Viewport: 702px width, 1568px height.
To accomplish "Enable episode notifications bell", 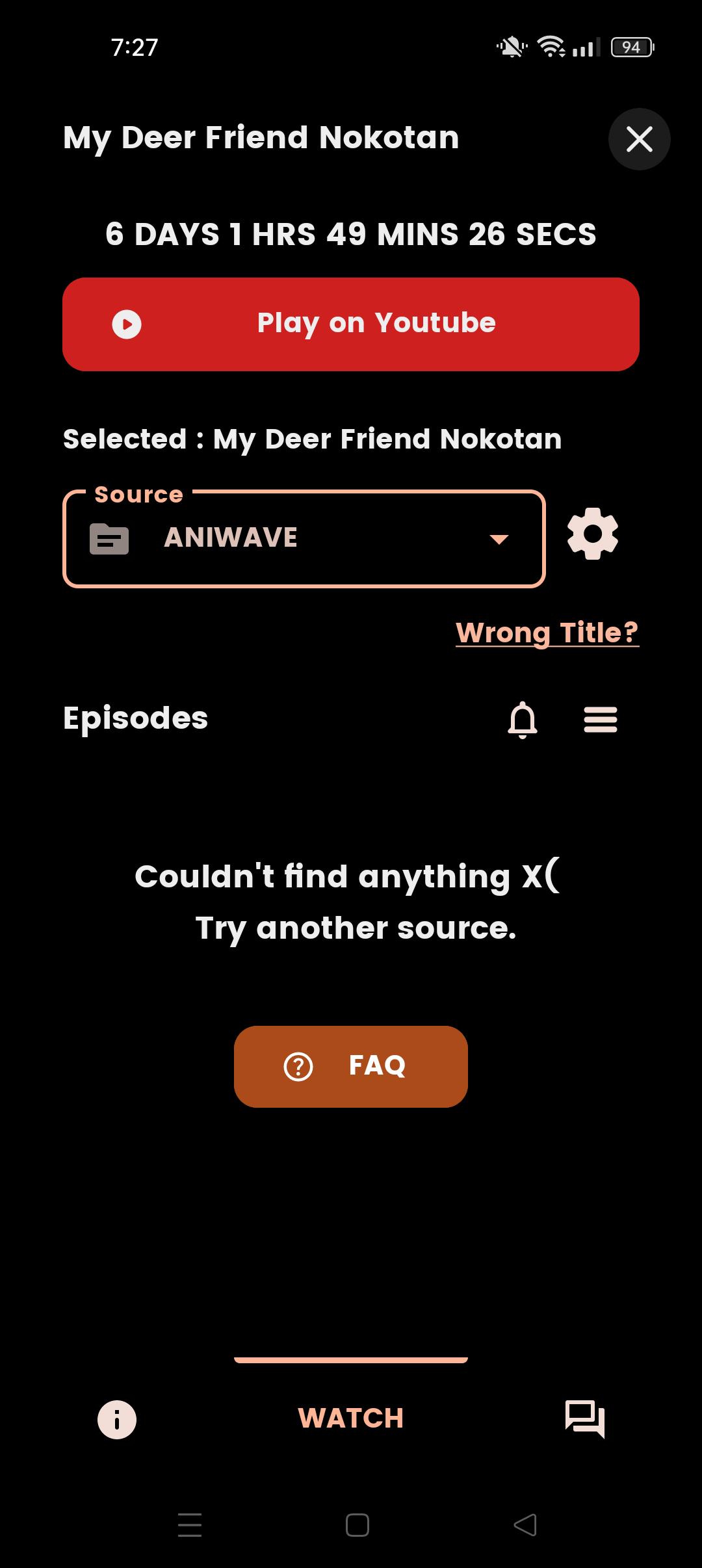I will pos(523,720).
